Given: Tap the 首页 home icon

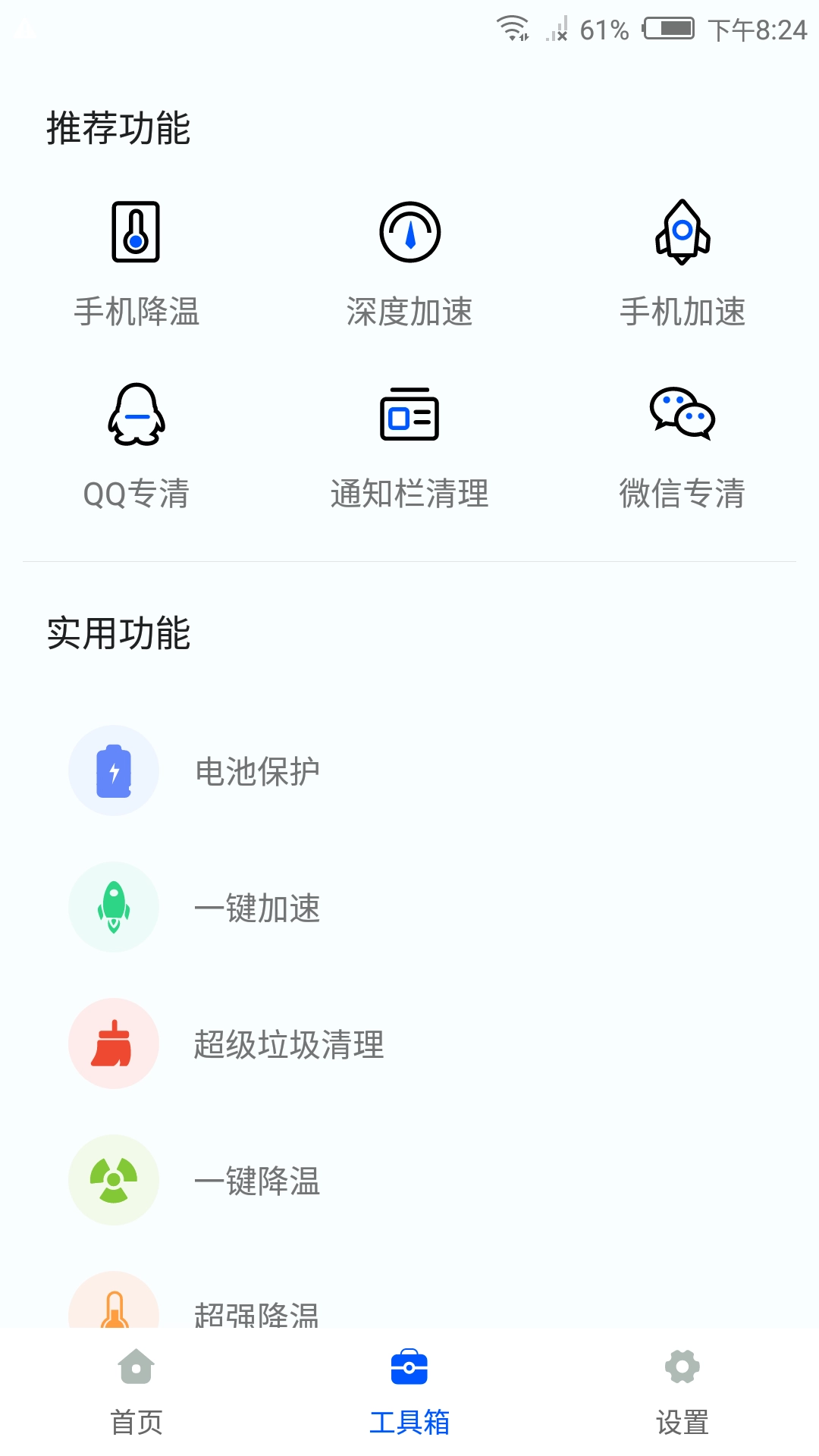Looking at the screenshot, I should [136, 1366].
